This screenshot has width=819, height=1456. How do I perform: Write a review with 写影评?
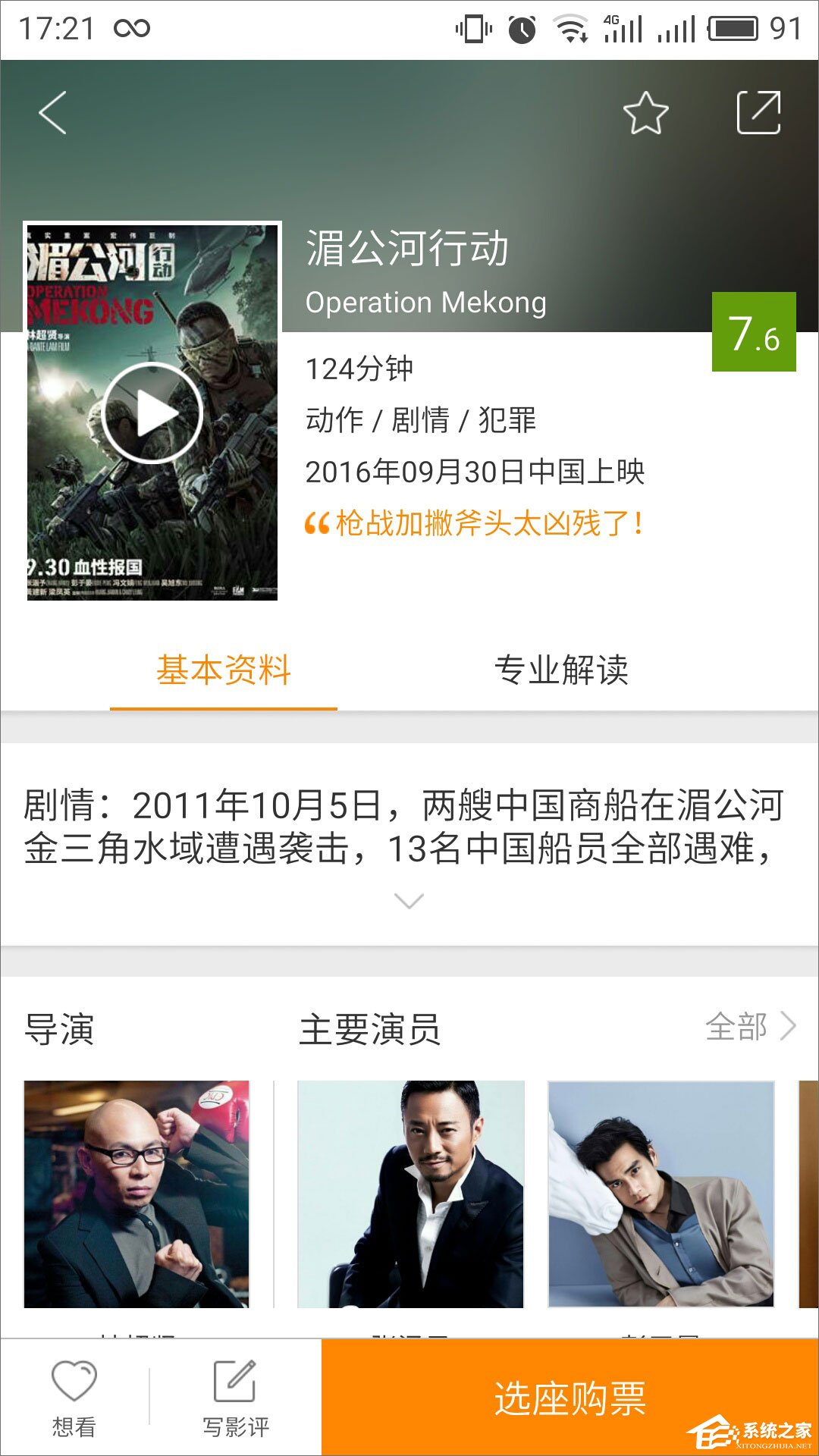(235, 1397)
